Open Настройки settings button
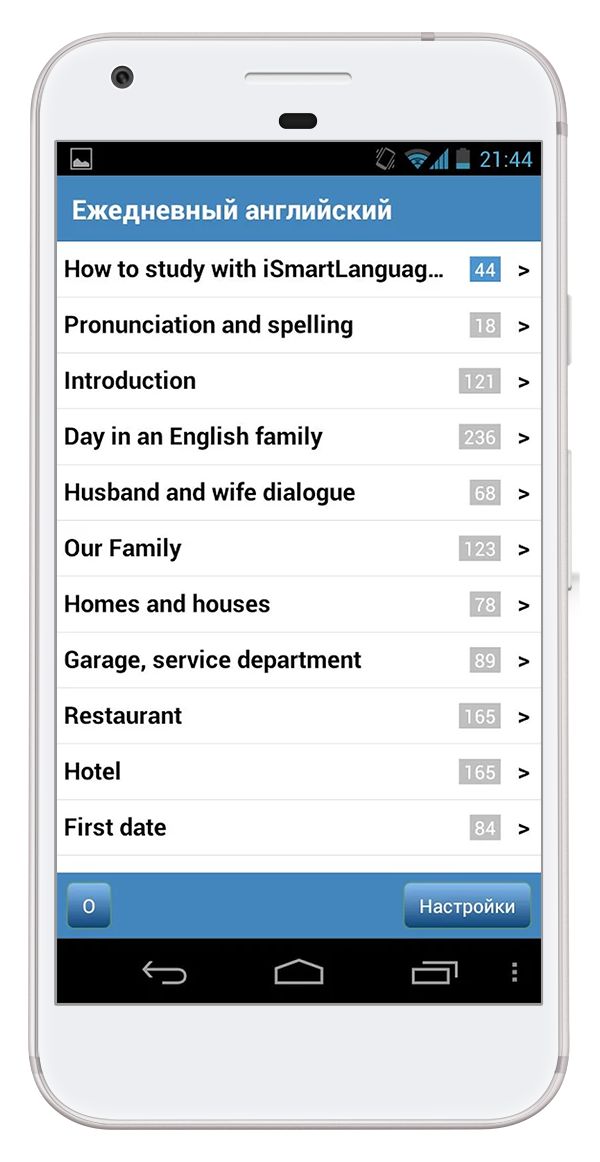Image resolution: width=600 pixels, height=1162 pixels. pos(467,906)
